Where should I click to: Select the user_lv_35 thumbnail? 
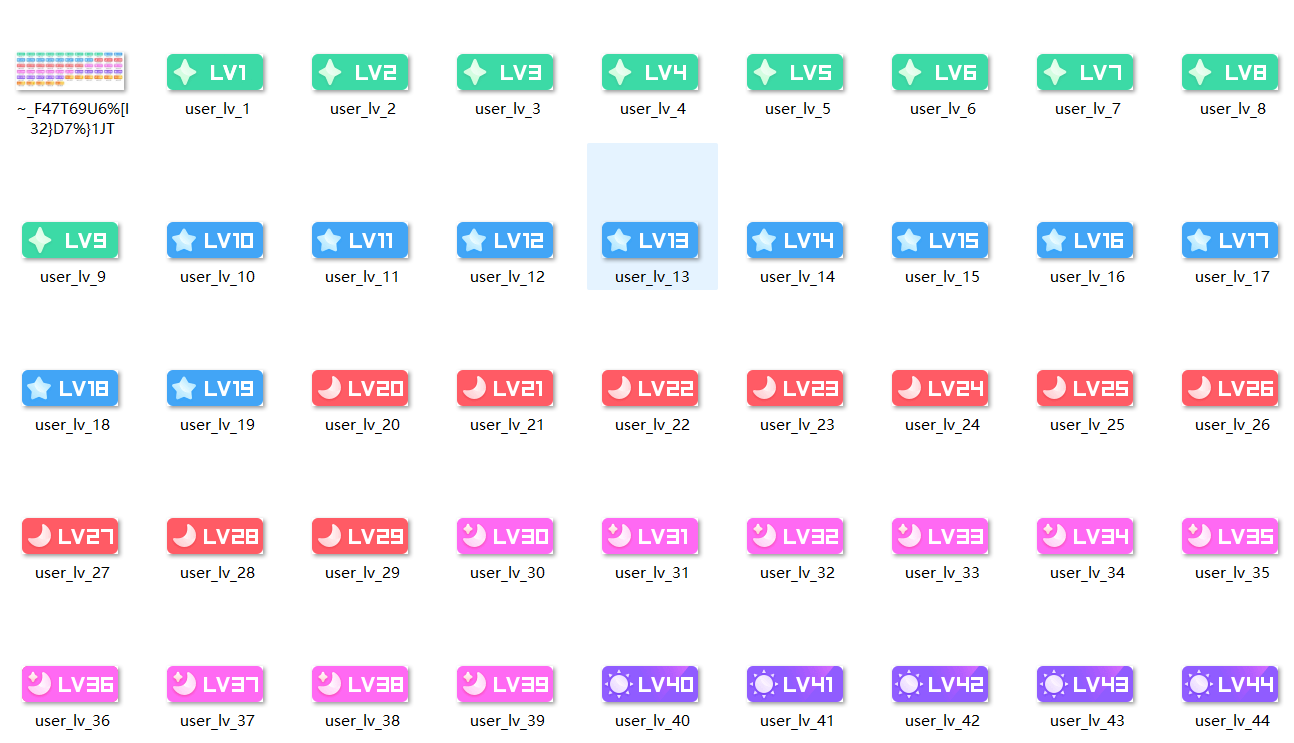pyautogui.click(x=1230, y=537)
